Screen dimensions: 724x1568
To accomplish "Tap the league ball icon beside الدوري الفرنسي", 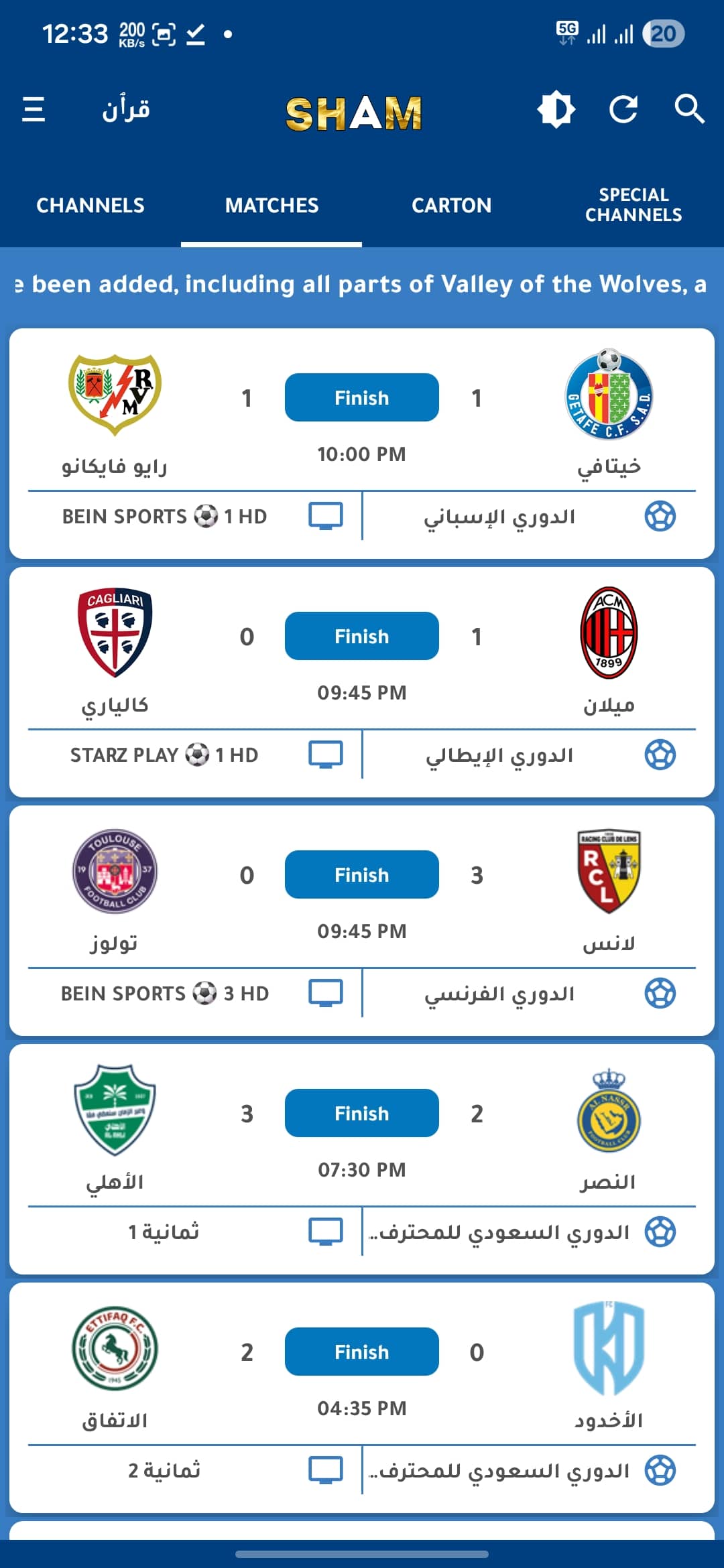I will [x=662, y=993].
